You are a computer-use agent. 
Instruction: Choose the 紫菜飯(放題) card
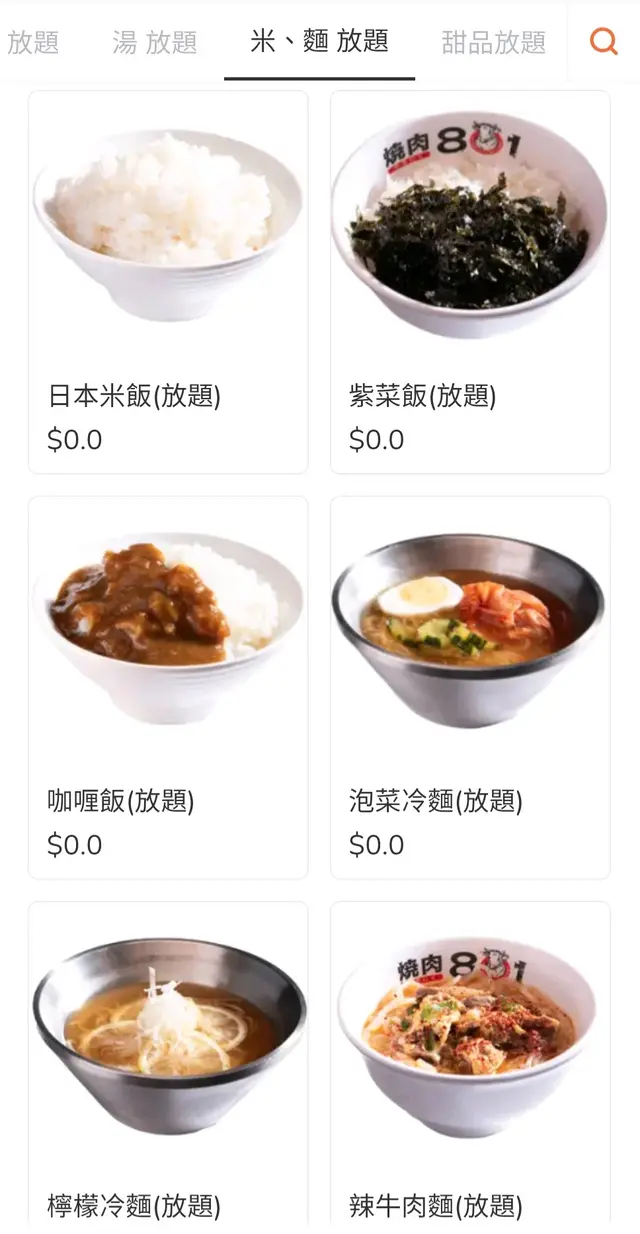pos(470,282)
